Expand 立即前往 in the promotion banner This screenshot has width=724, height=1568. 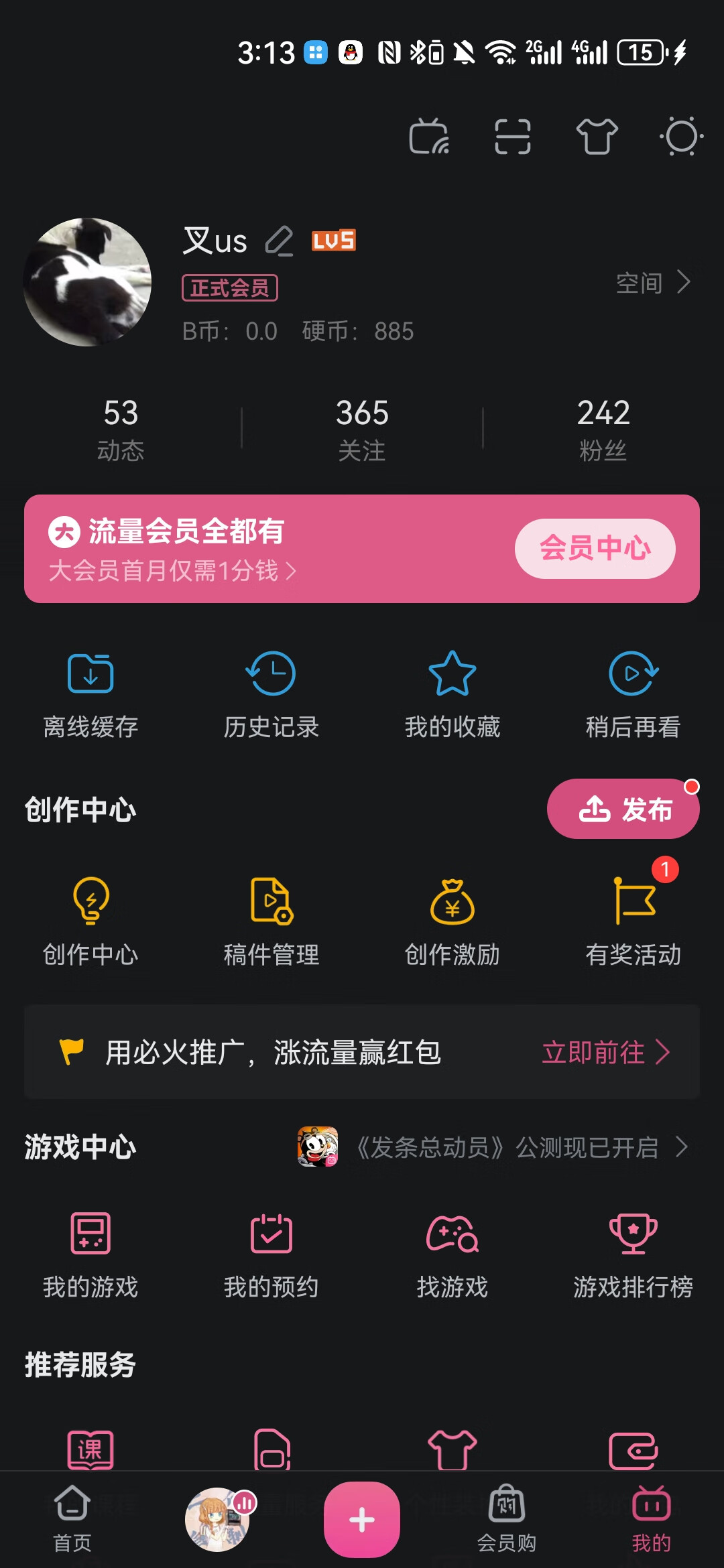coord(605,1053)
